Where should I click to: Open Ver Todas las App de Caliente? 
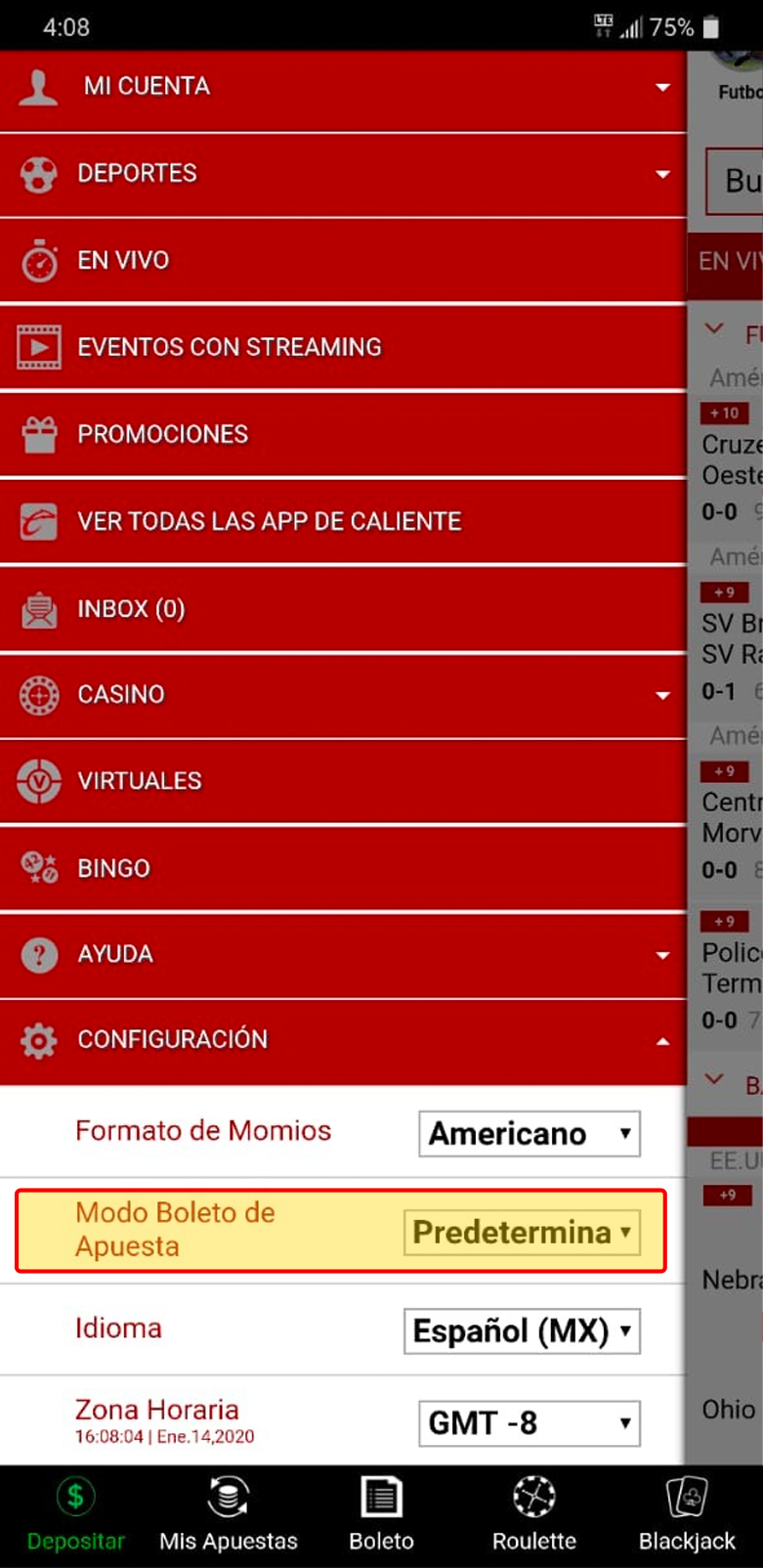343,522
